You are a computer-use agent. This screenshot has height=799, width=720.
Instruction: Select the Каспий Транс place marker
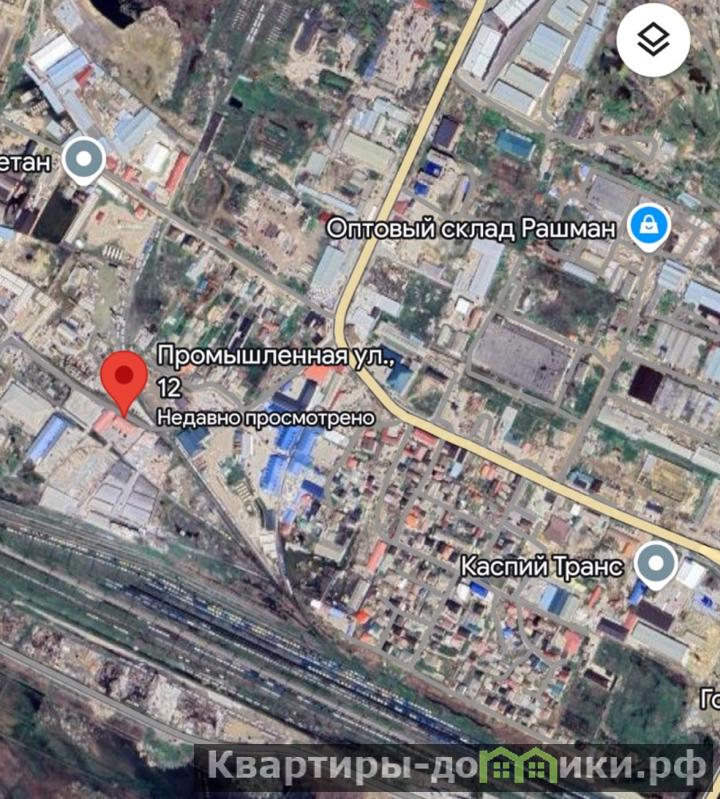click(656, 564)
